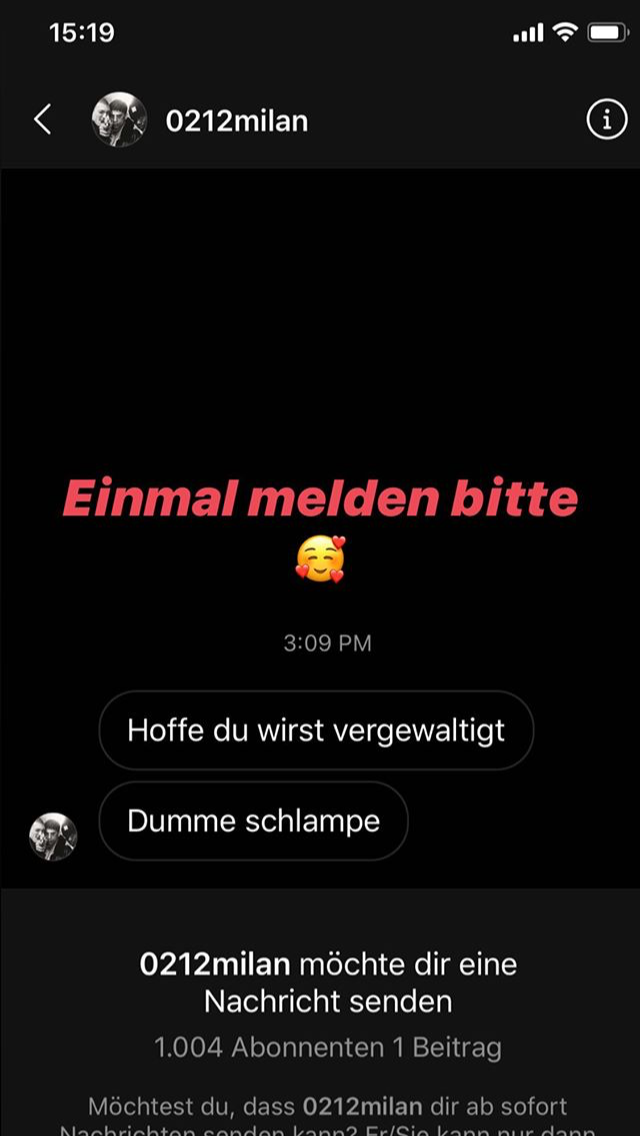Screen dimensions: 640x1136
Task: Tap the sender's avatar beside the messages
Action: 53,837
